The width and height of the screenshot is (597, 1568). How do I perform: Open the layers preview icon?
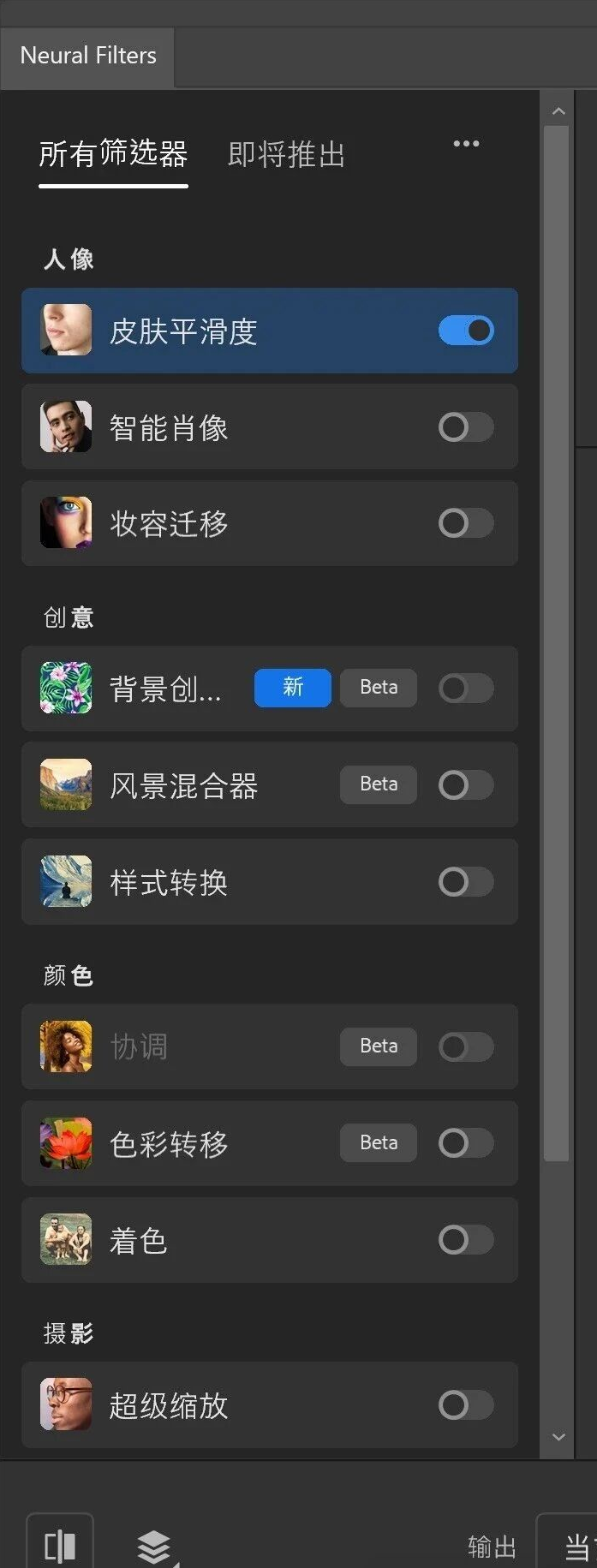click(154, 1546)
